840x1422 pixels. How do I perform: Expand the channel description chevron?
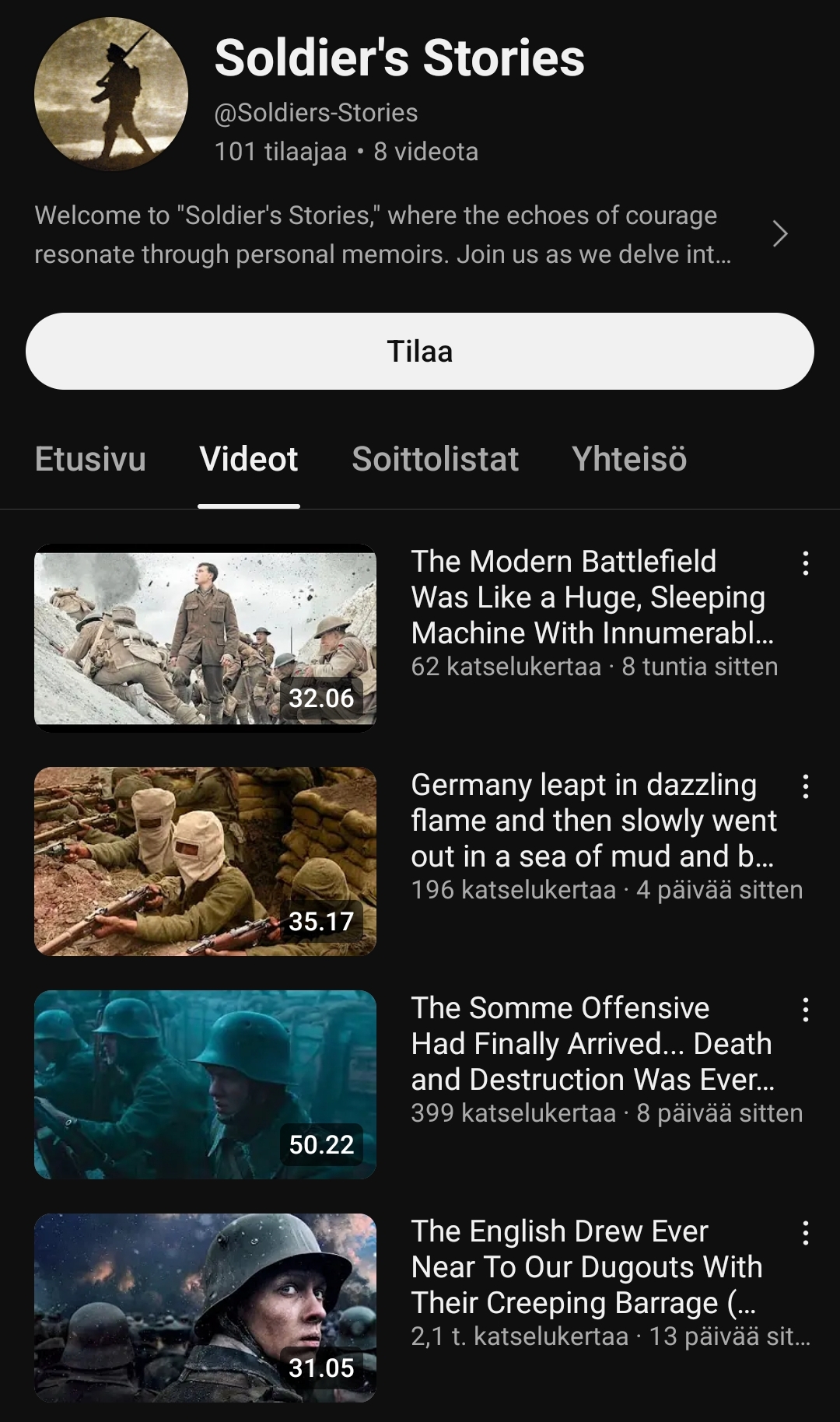[x=780, y=233]
